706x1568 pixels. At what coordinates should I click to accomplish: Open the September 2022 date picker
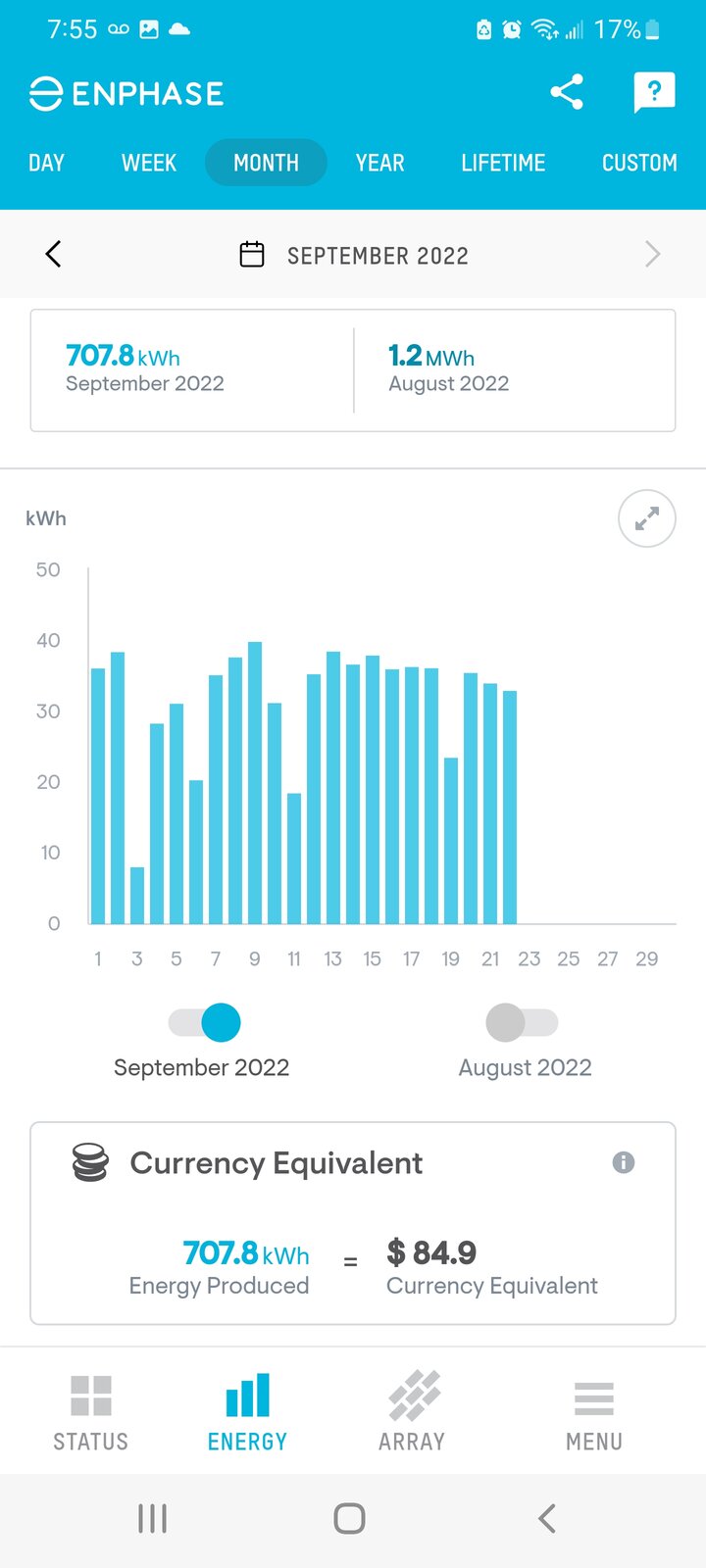354,256
